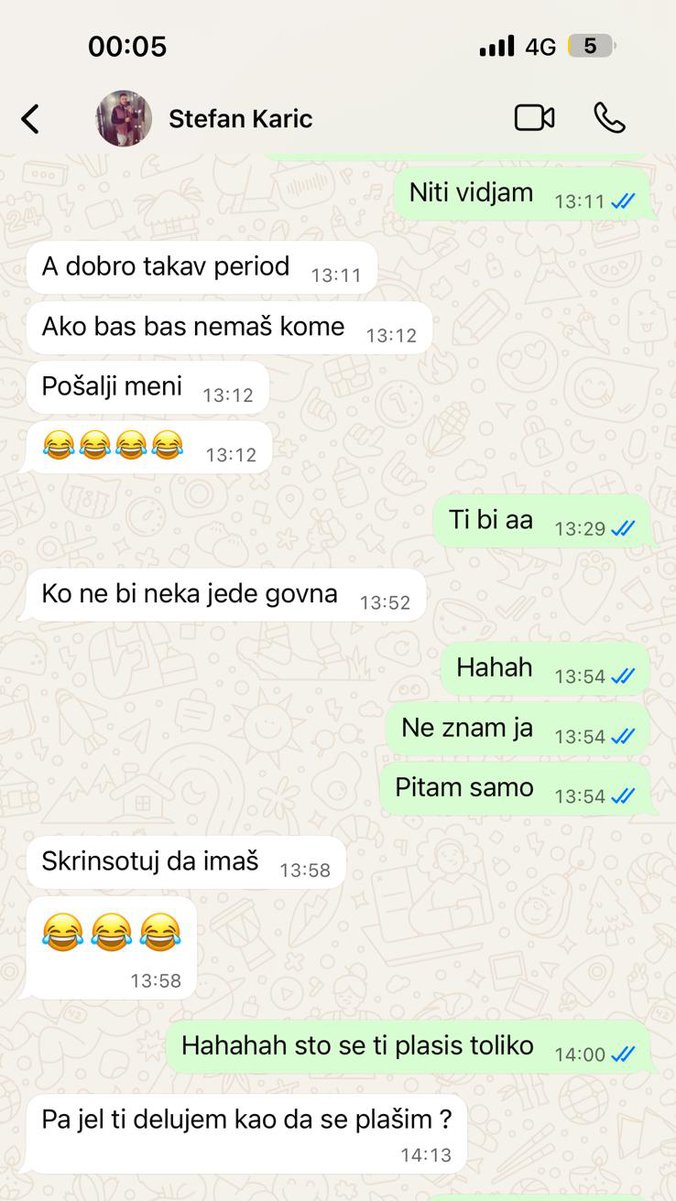
Task: Open Stefan Karic contact info
Action: (x=240, y=119)
